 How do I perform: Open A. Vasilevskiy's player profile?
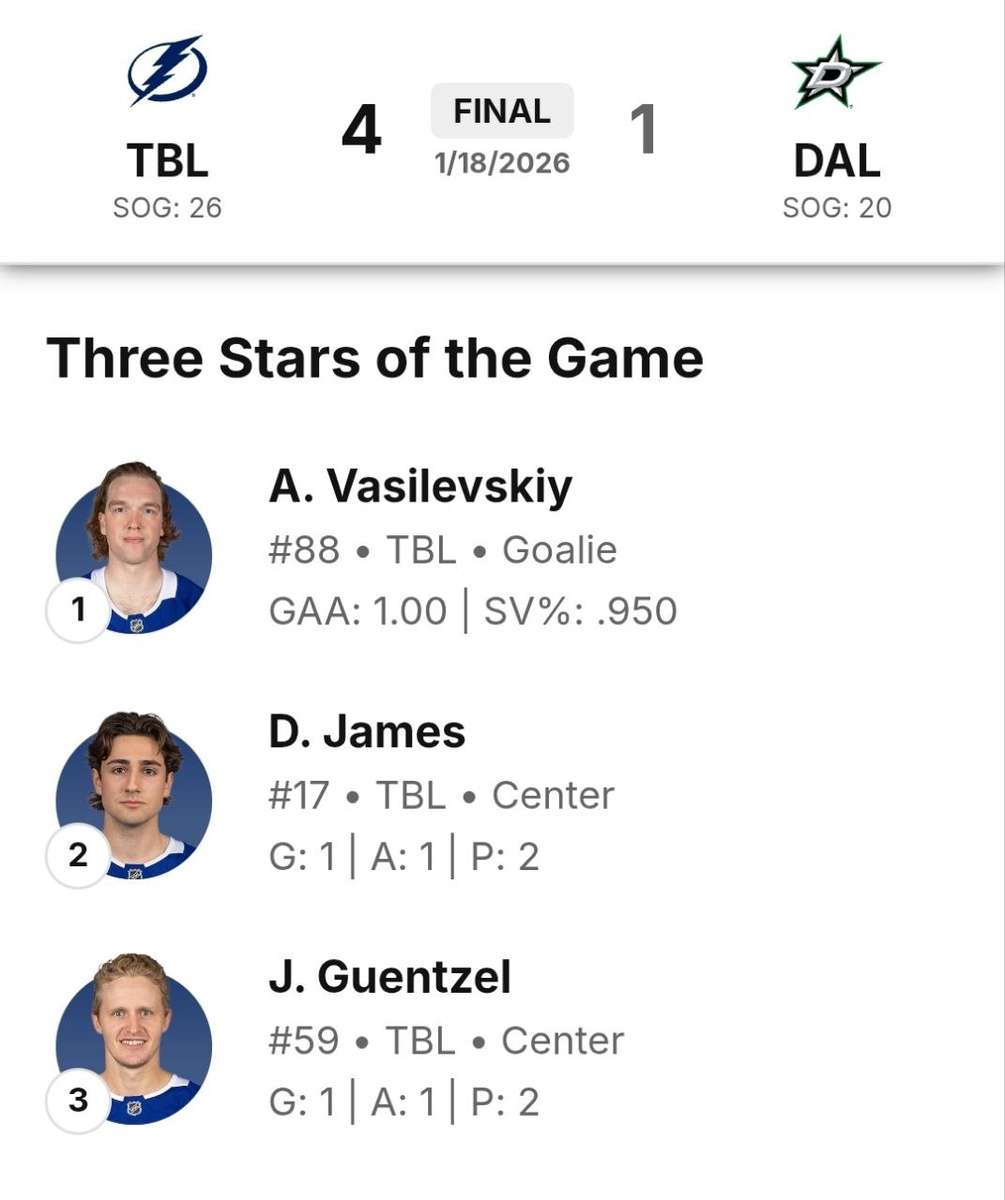click(420, 488)
